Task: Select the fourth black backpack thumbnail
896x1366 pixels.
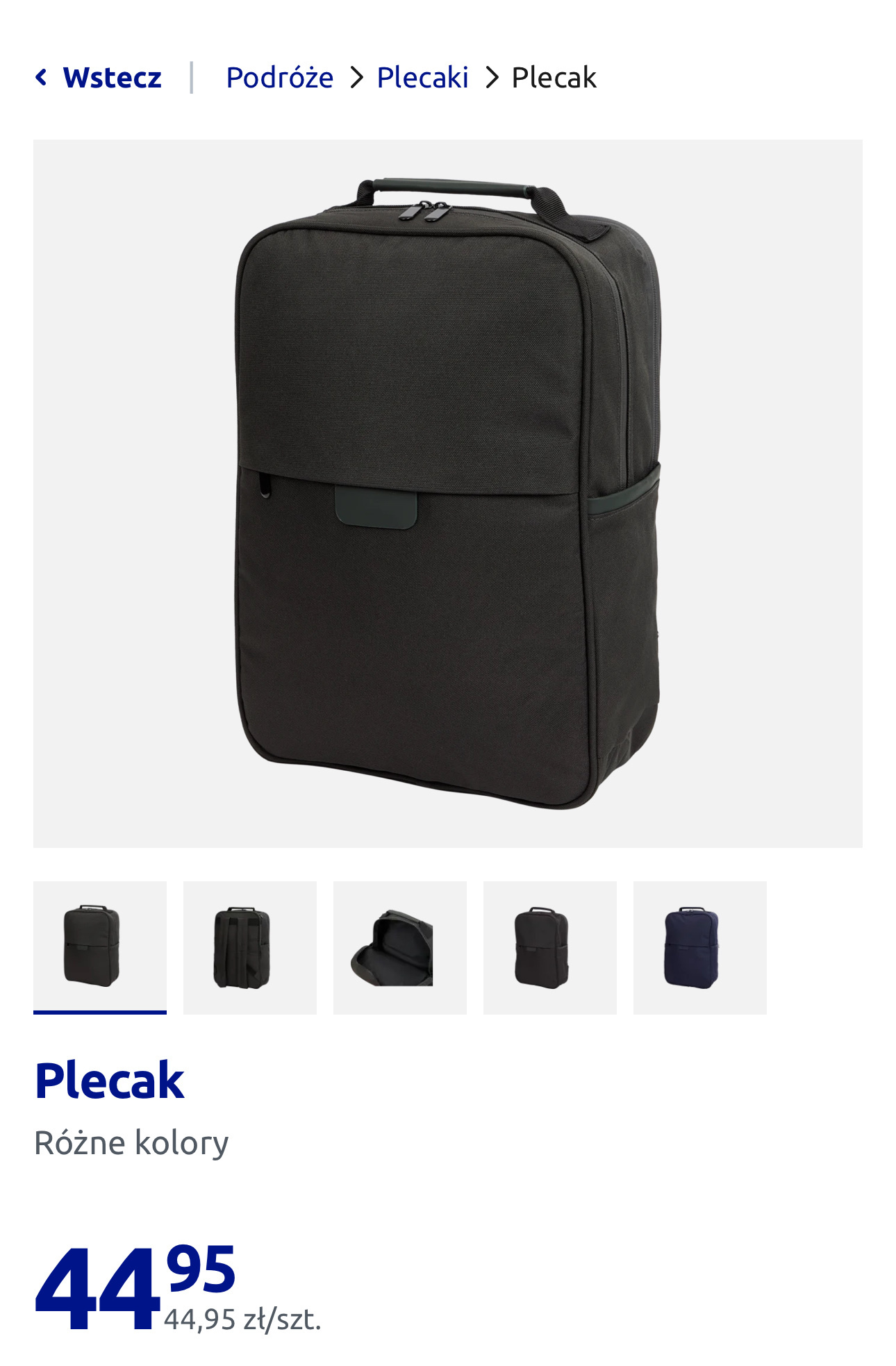Action: point(550,947)
